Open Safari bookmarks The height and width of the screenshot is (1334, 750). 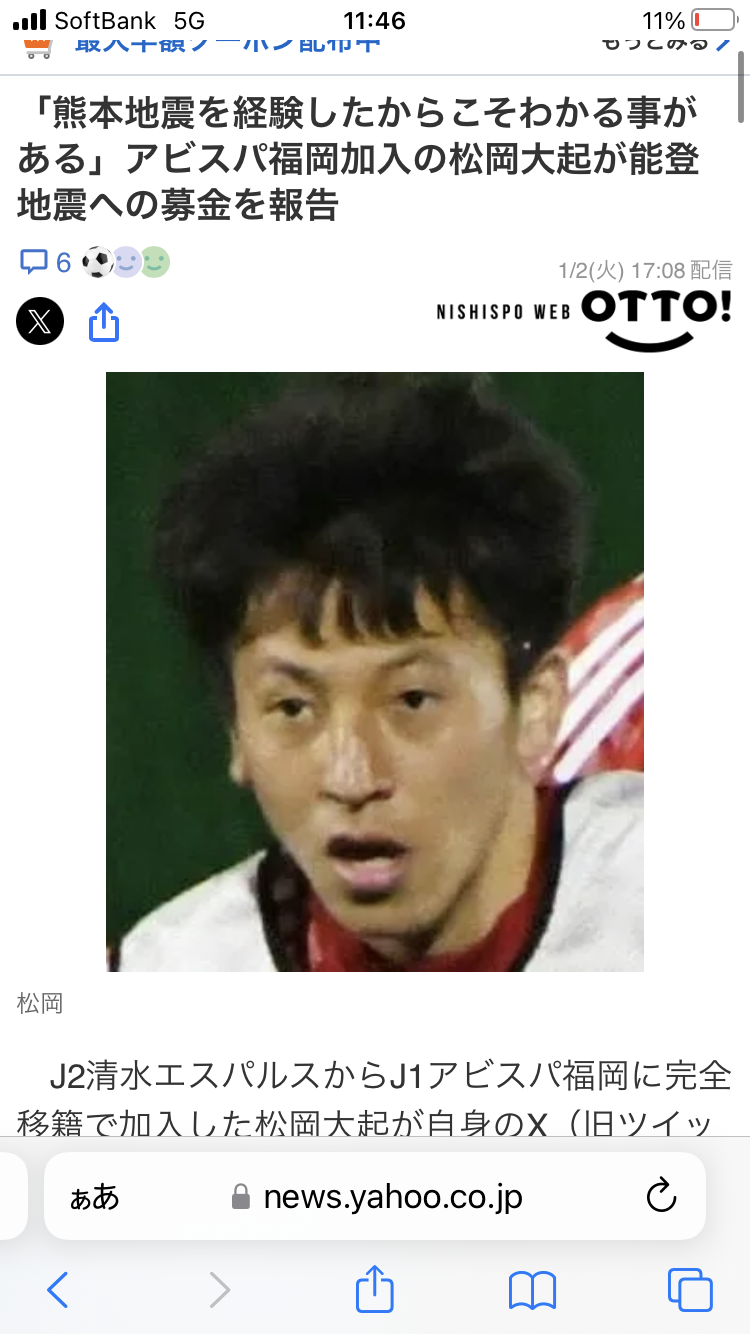click(532, 1291)
